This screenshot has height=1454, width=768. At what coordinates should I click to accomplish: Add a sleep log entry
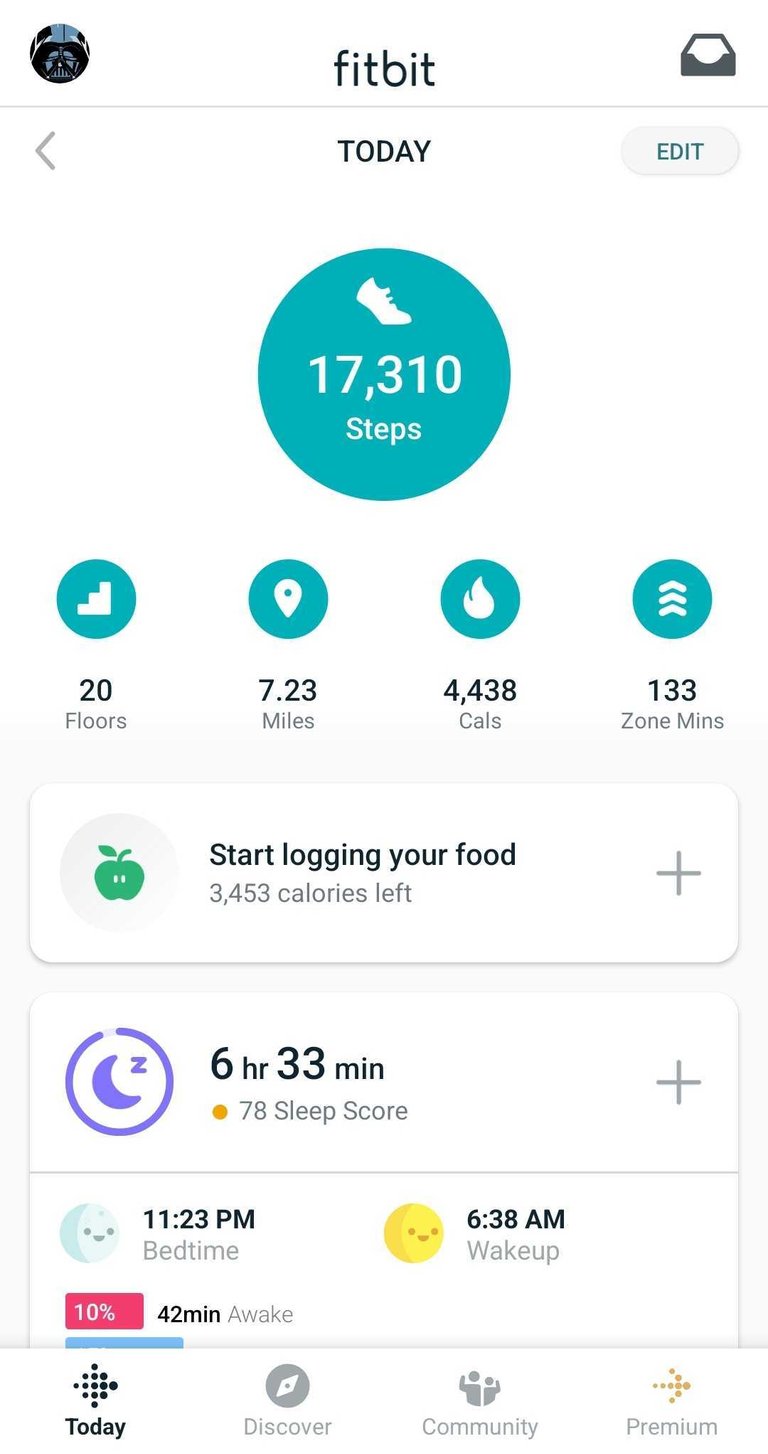coord(678,1082)
